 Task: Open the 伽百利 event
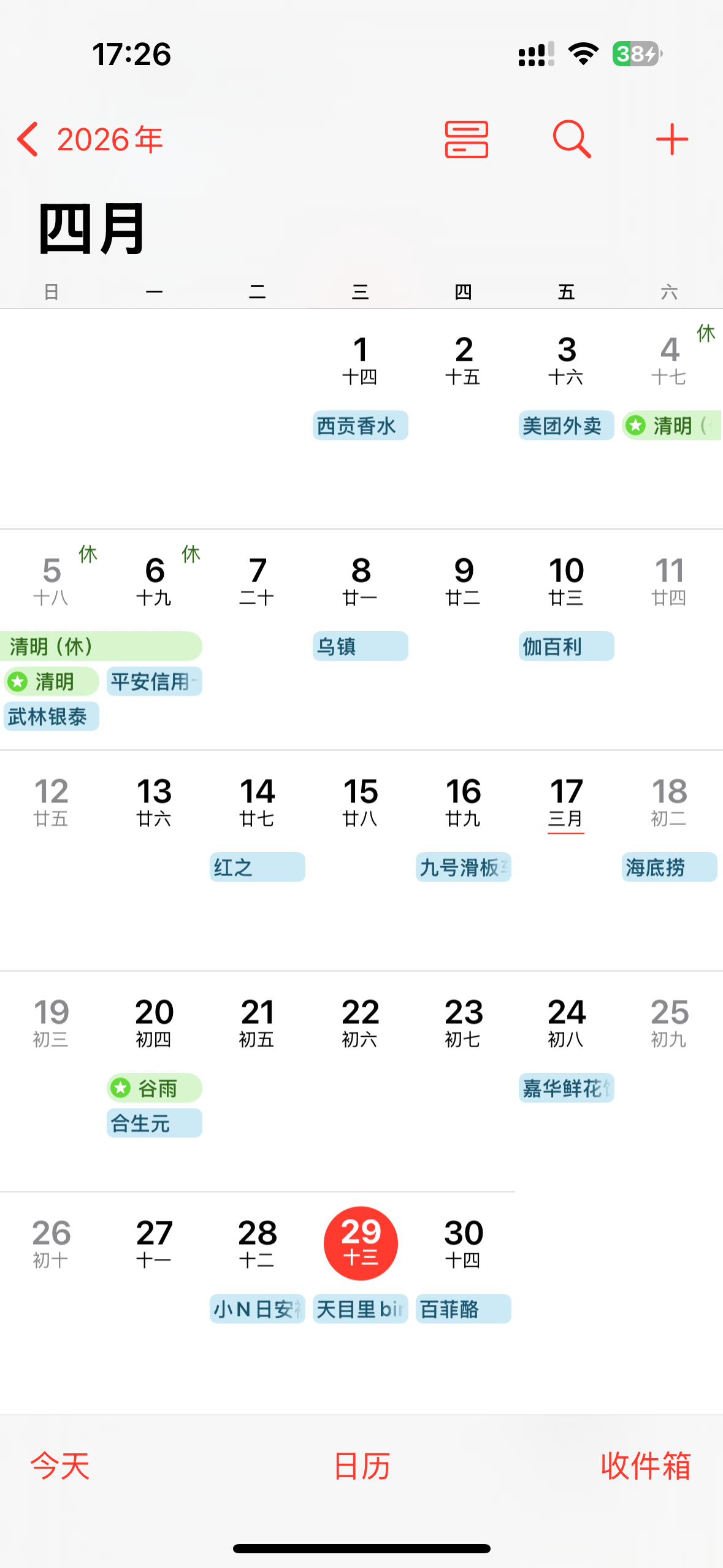point(566,646)
